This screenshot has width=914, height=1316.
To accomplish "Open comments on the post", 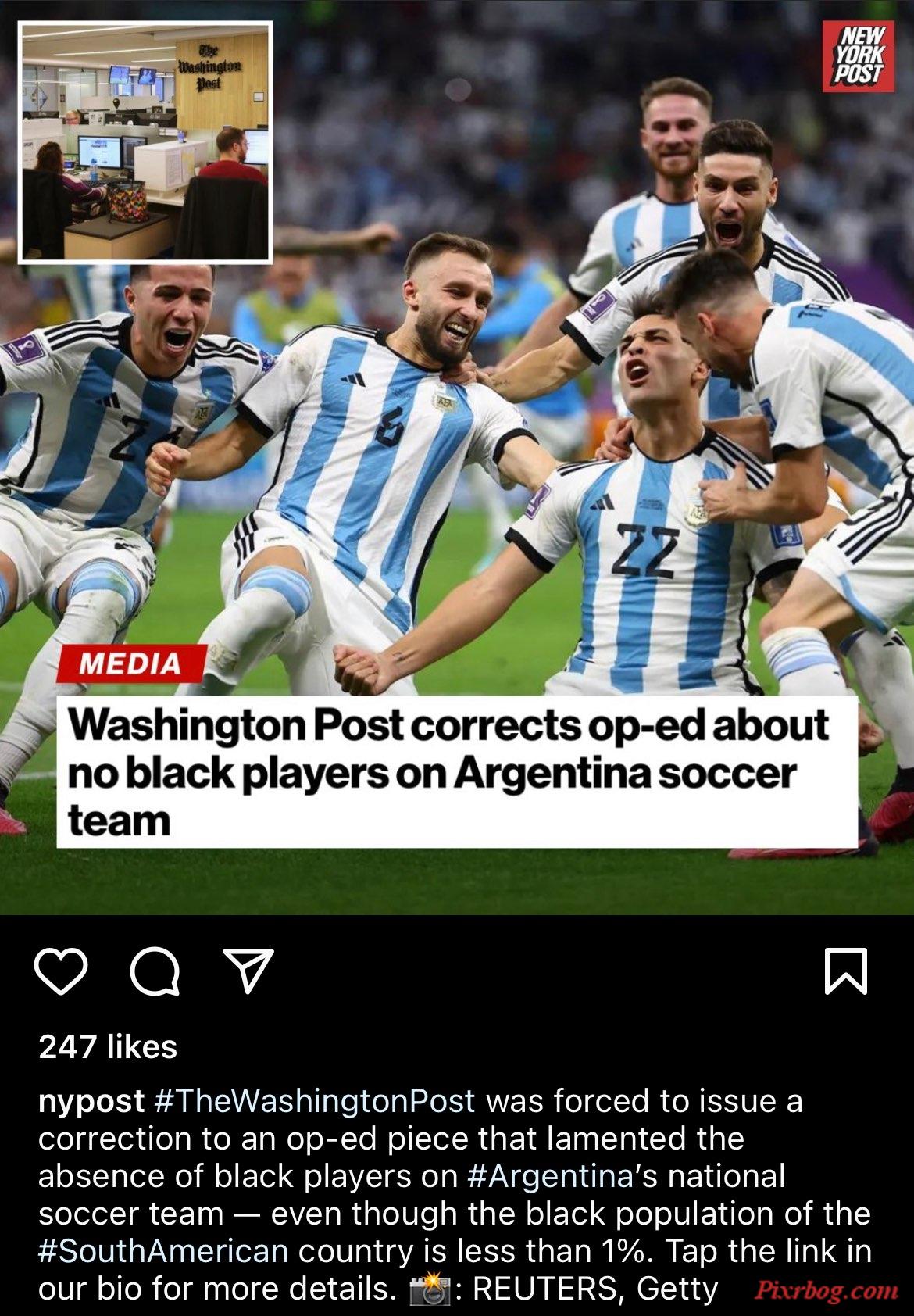I will tap(155, 971).
